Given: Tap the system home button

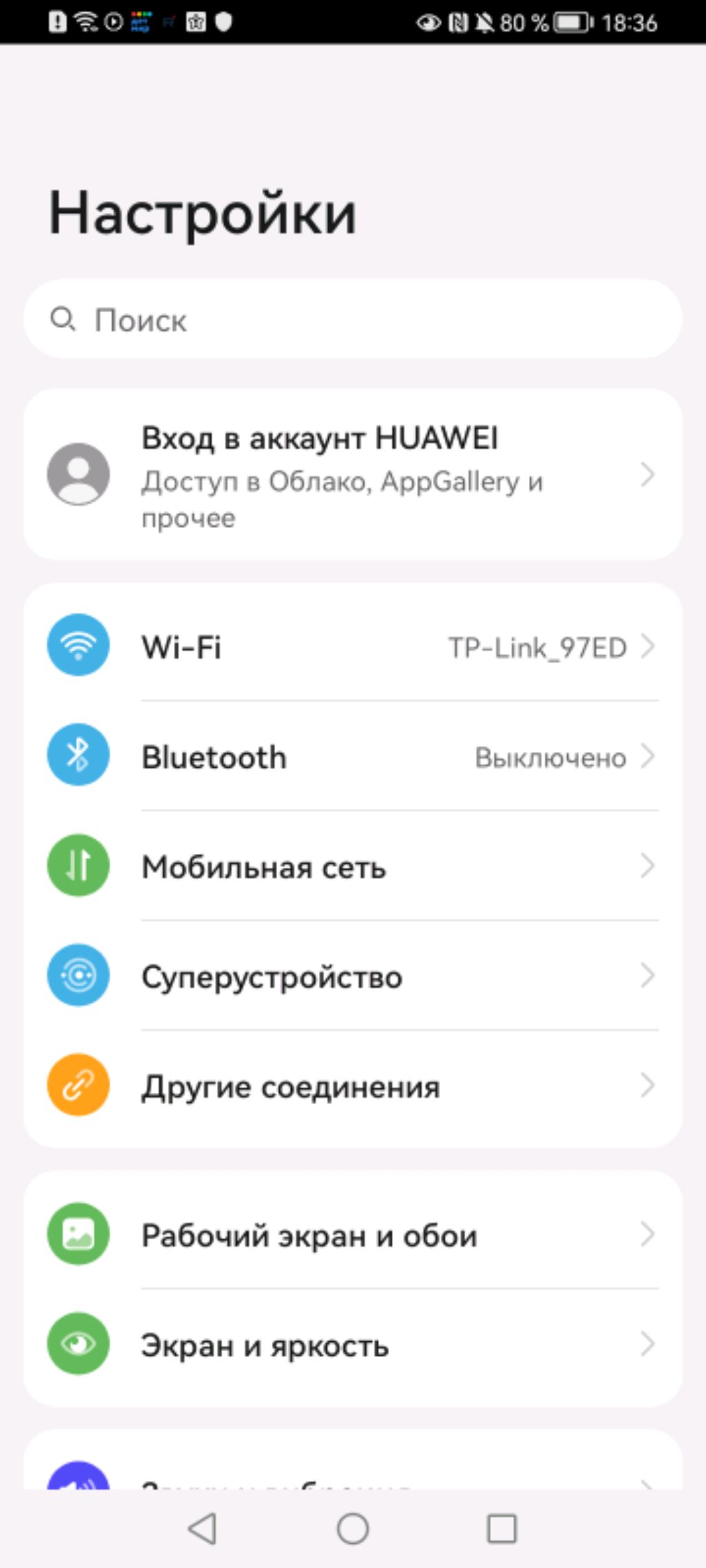Looking at the screenshot, I should (x=353, y=1528).
